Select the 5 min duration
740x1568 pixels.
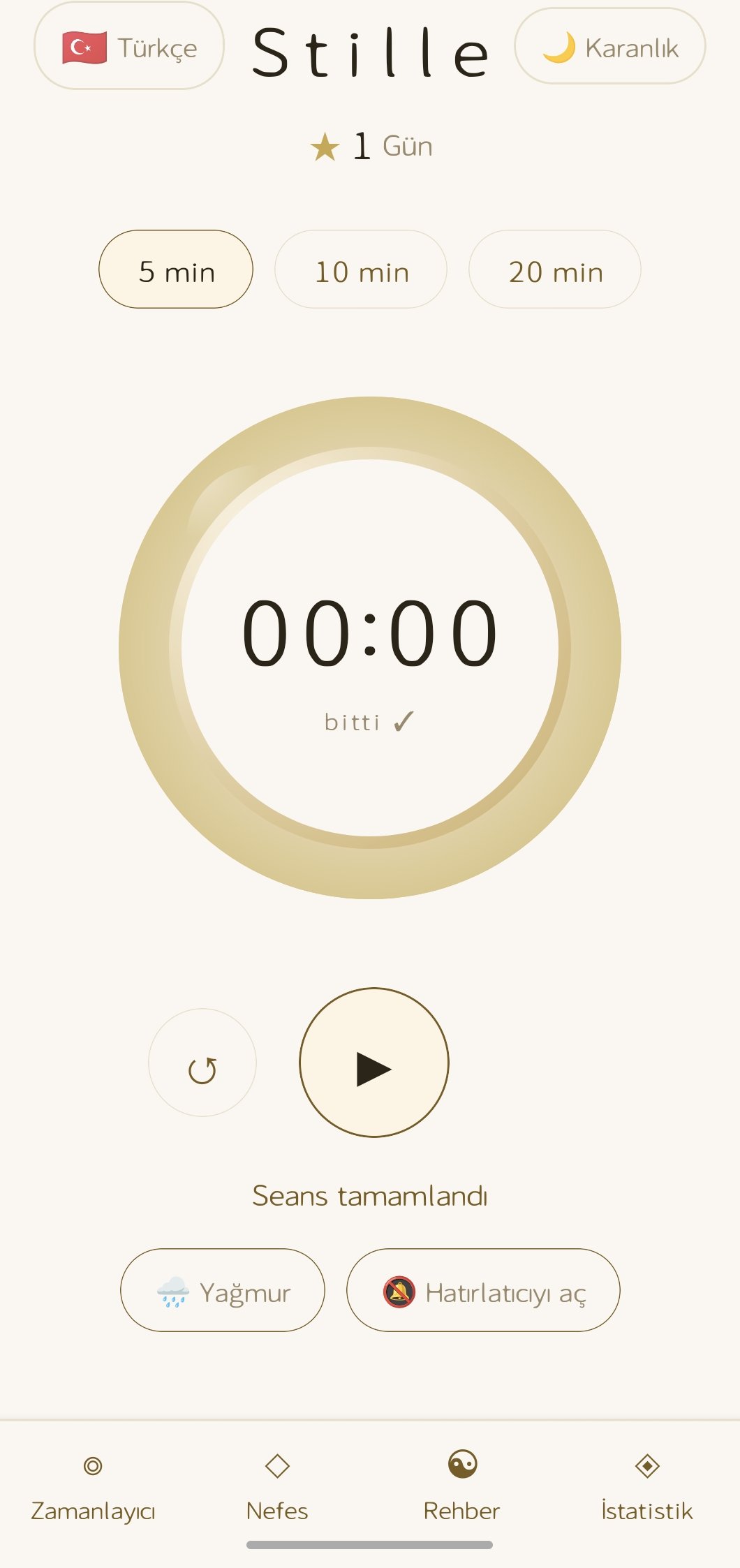tap(176, 270)
